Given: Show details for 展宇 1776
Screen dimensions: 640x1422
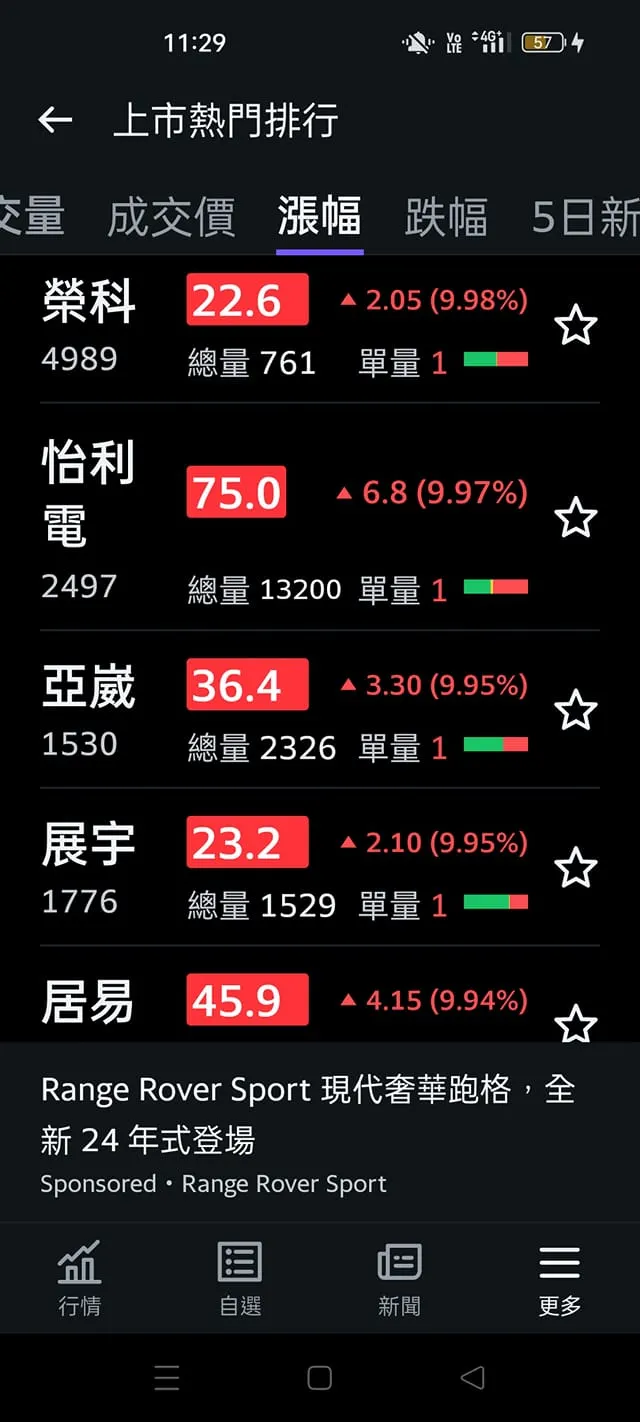Looking at the screenshot, I should click(88, 868).
